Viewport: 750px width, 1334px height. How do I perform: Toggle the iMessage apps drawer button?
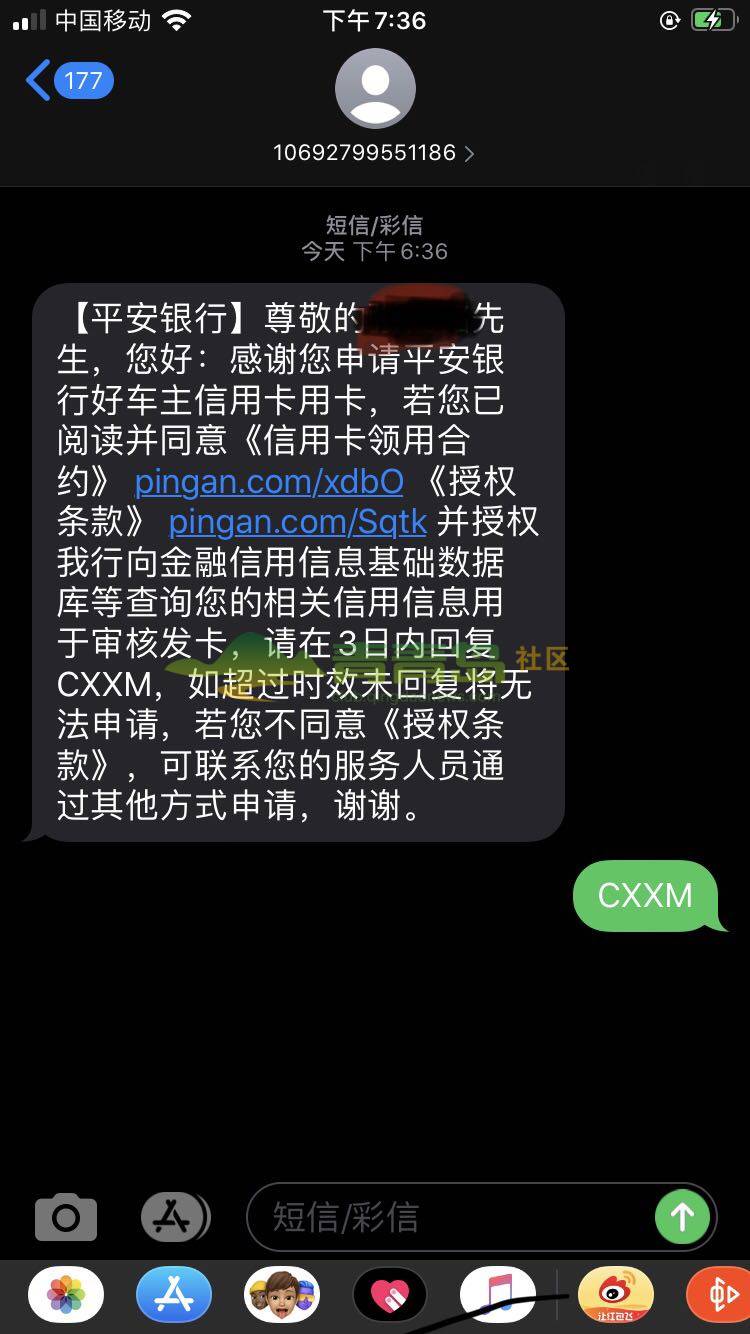[x=174, y=1217]
